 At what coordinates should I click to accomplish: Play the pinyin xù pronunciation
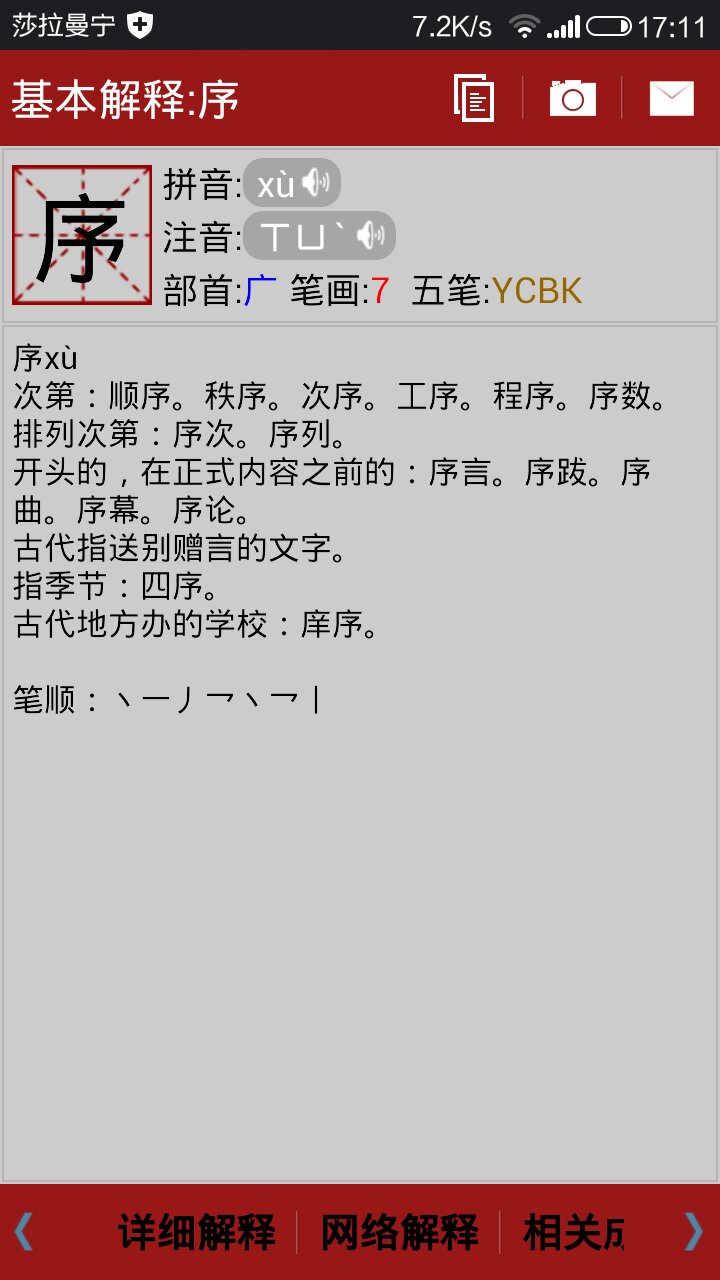tap(292, 183)
